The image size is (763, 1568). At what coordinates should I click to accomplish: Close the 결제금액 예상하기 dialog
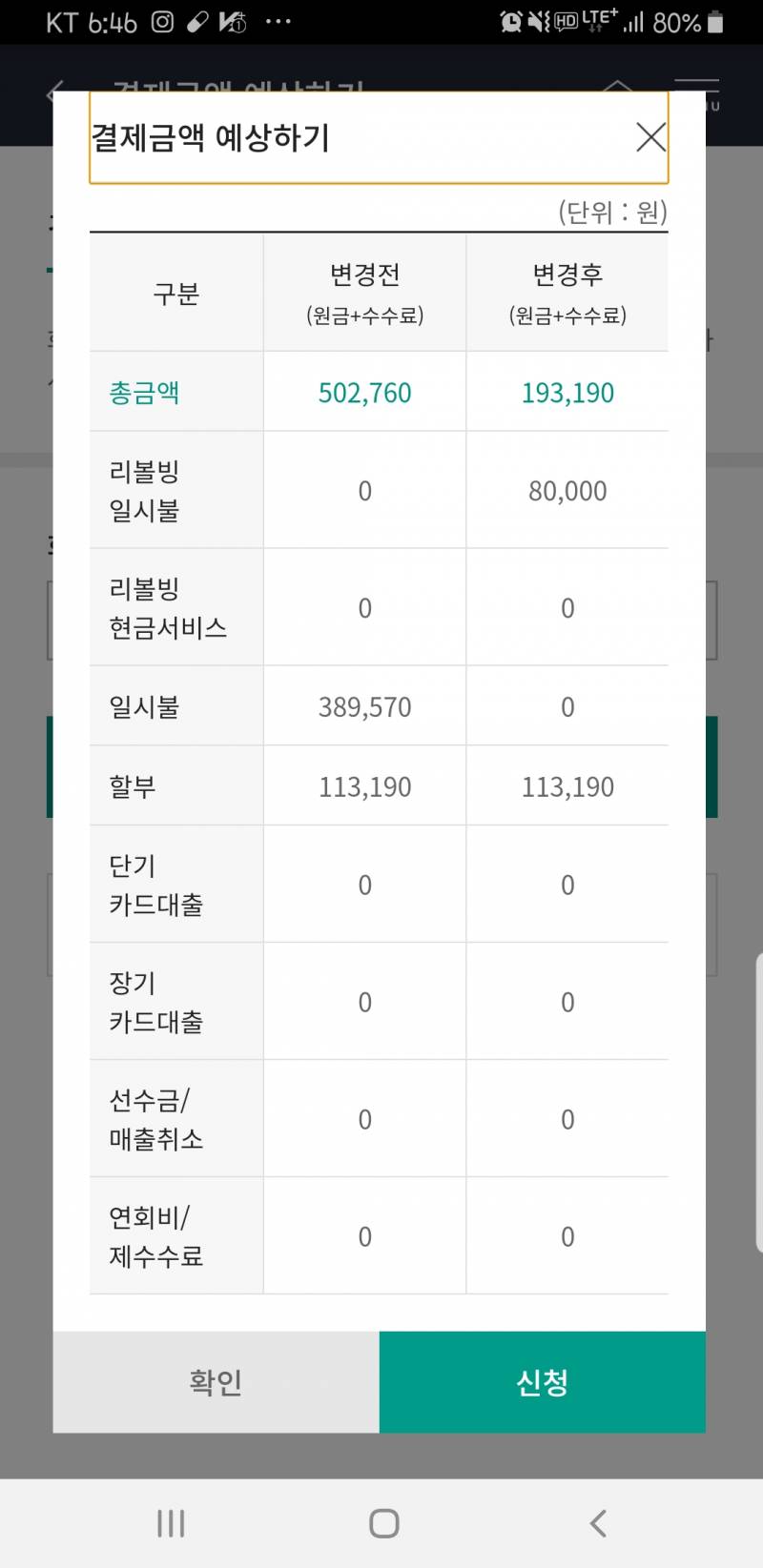tap(650, 137)
